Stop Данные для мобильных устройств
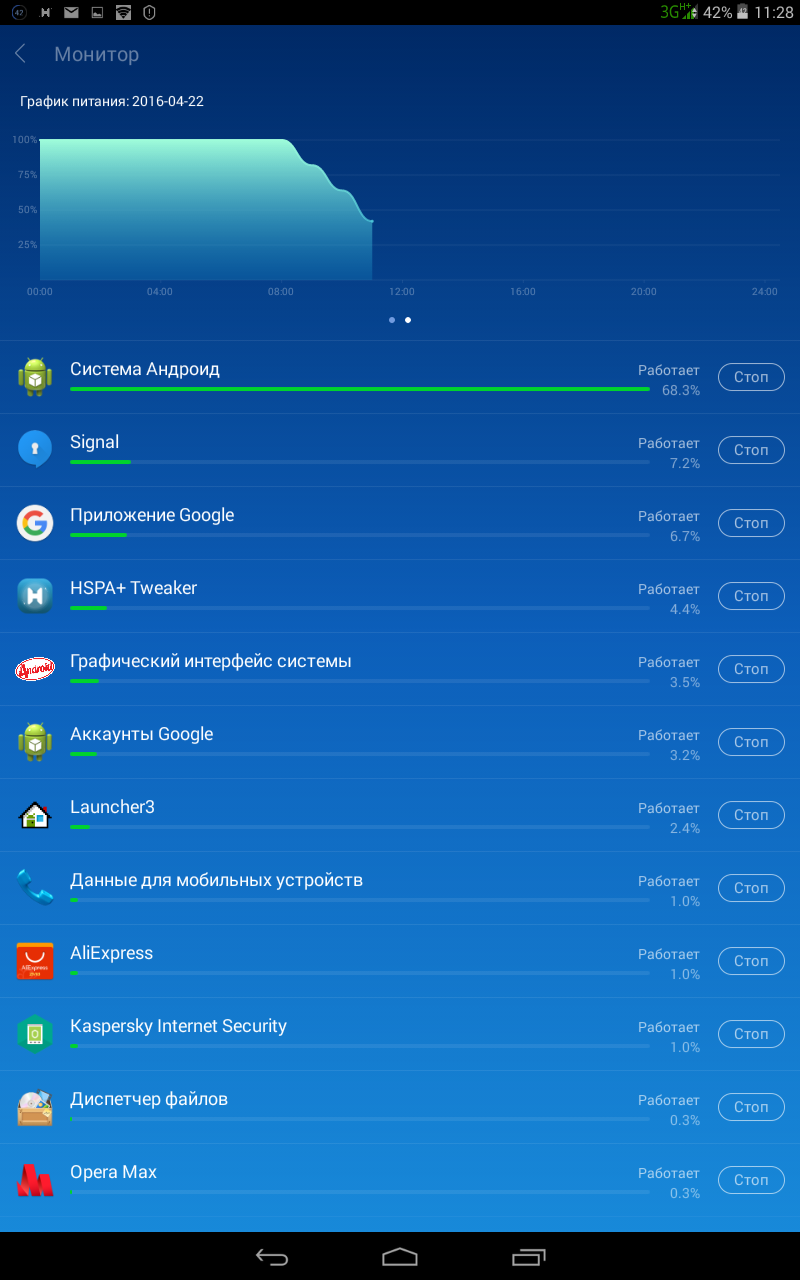 pos(751,888)
